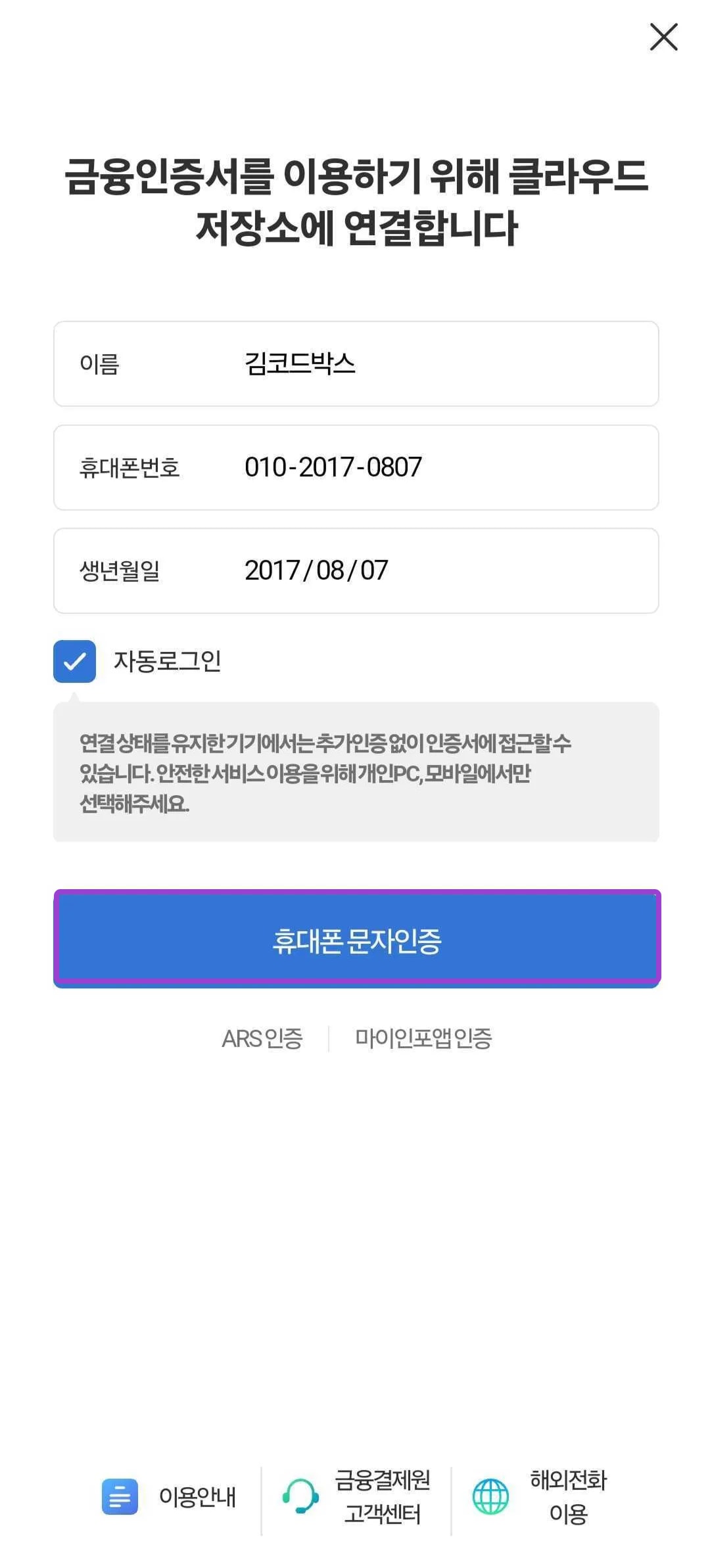Choose 마이인포앱 인증 option
The width and height of the screenshot is (710, 1568).
point(423,1038)
